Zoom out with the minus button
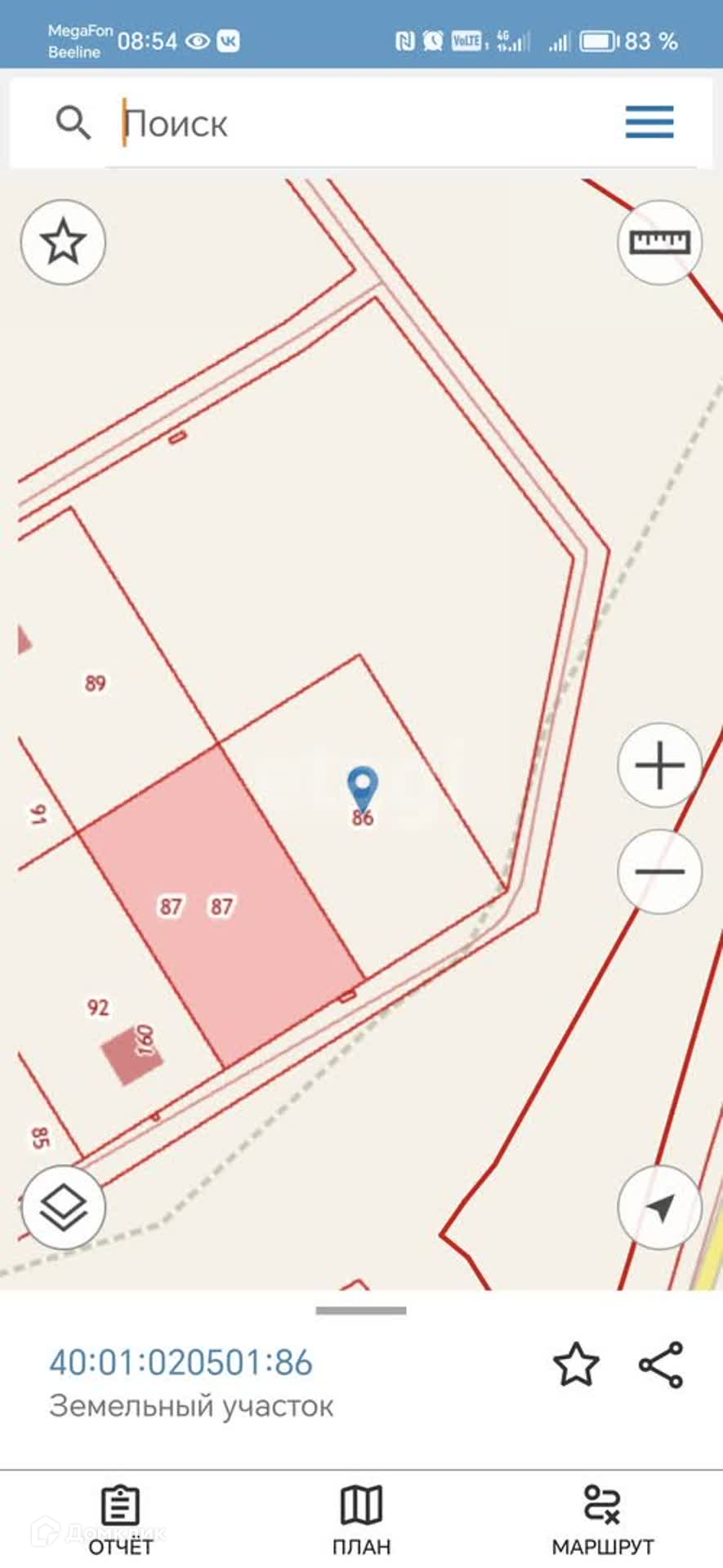 [x=659, y=871]
